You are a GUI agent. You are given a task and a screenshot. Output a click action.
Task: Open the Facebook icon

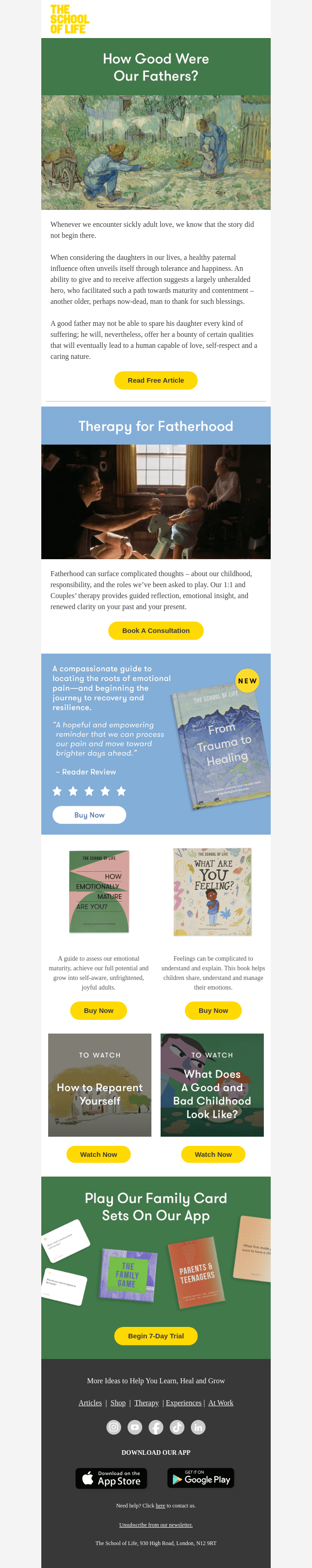point(156,1427)
